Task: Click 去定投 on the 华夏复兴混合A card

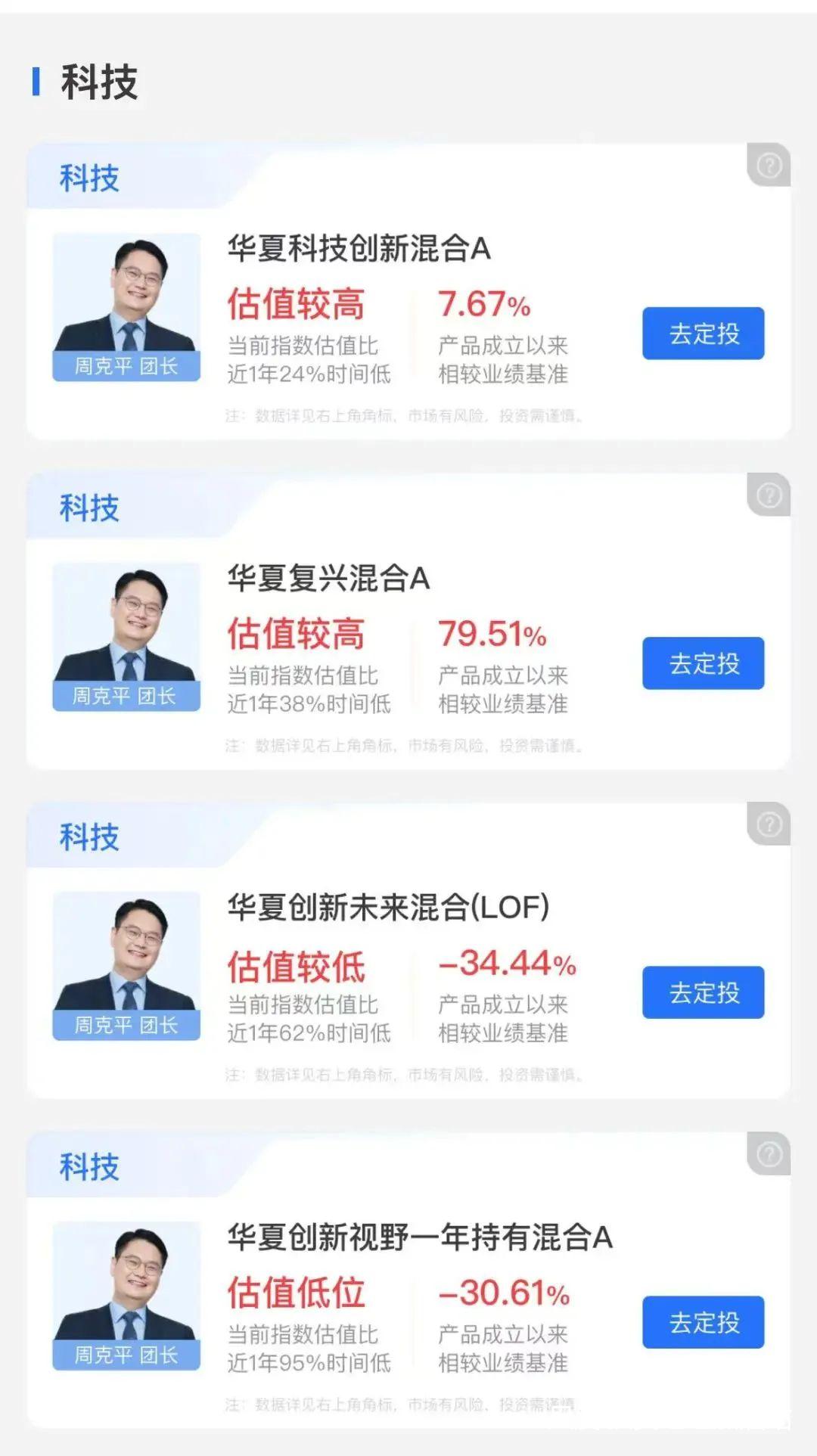Action: 702,663
